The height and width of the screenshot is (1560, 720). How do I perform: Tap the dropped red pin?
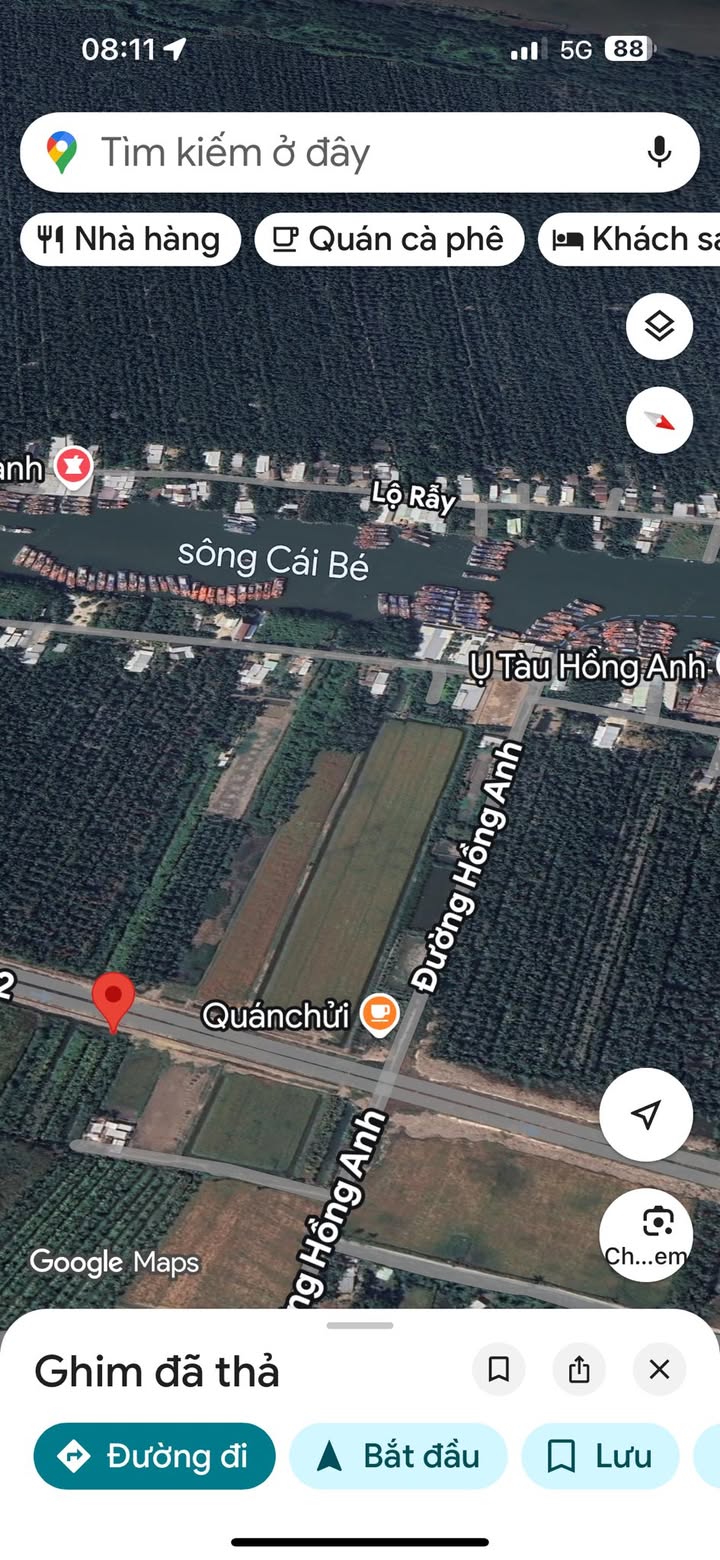point(113,1000)
